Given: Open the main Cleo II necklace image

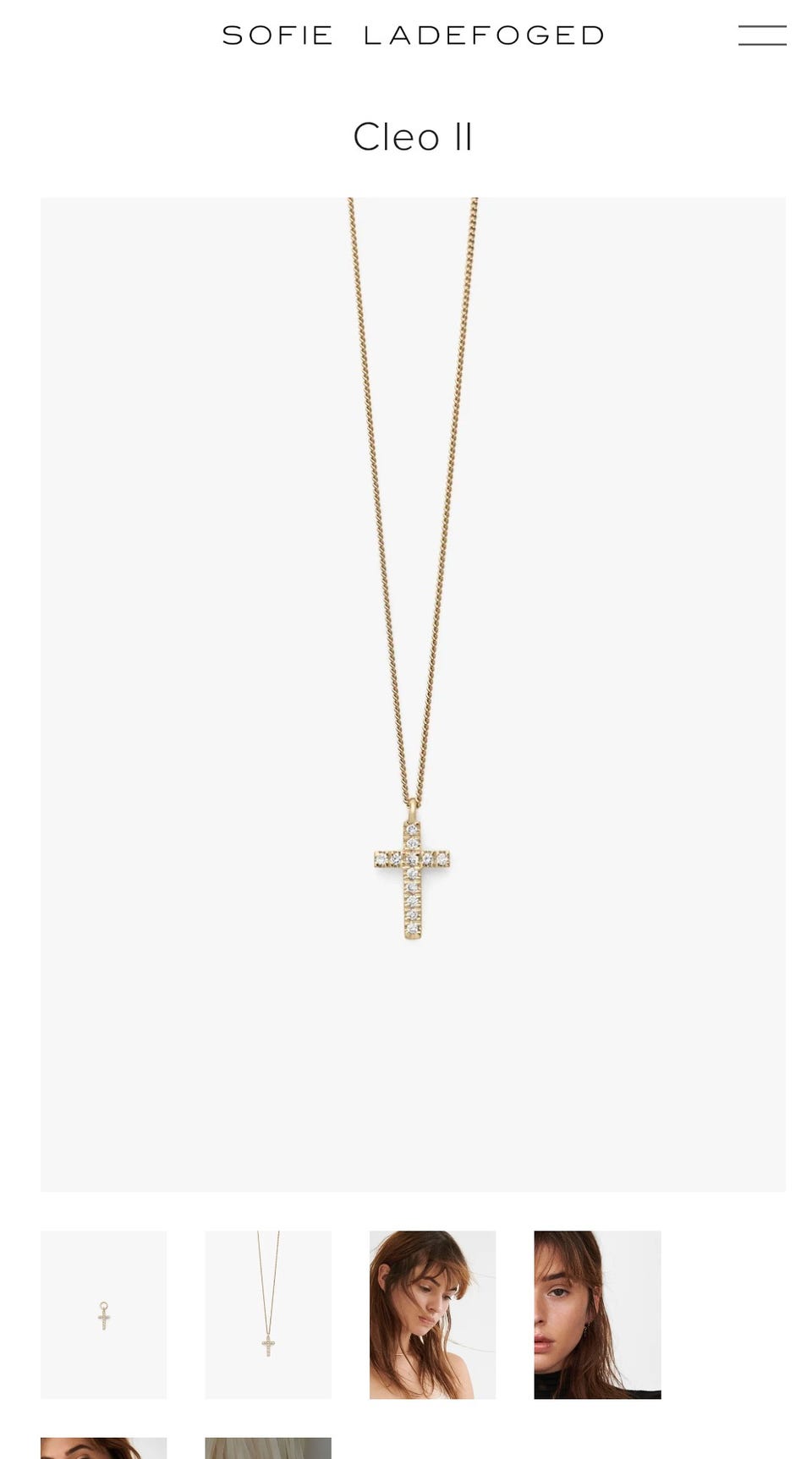Looking at the screenshot, I should click(x=413, y=694).
